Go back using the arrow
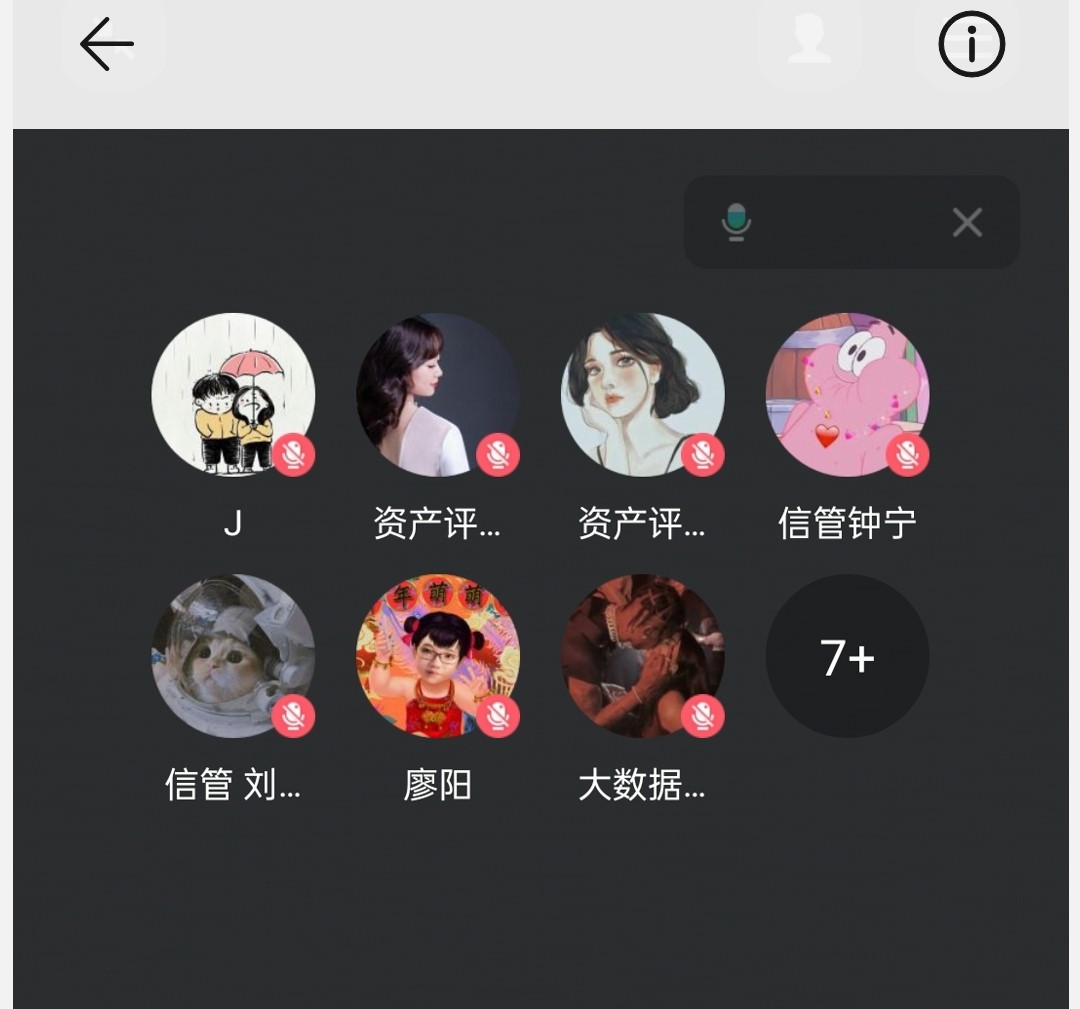This screenshot has height=1009, width=1080. click(107, 45)
